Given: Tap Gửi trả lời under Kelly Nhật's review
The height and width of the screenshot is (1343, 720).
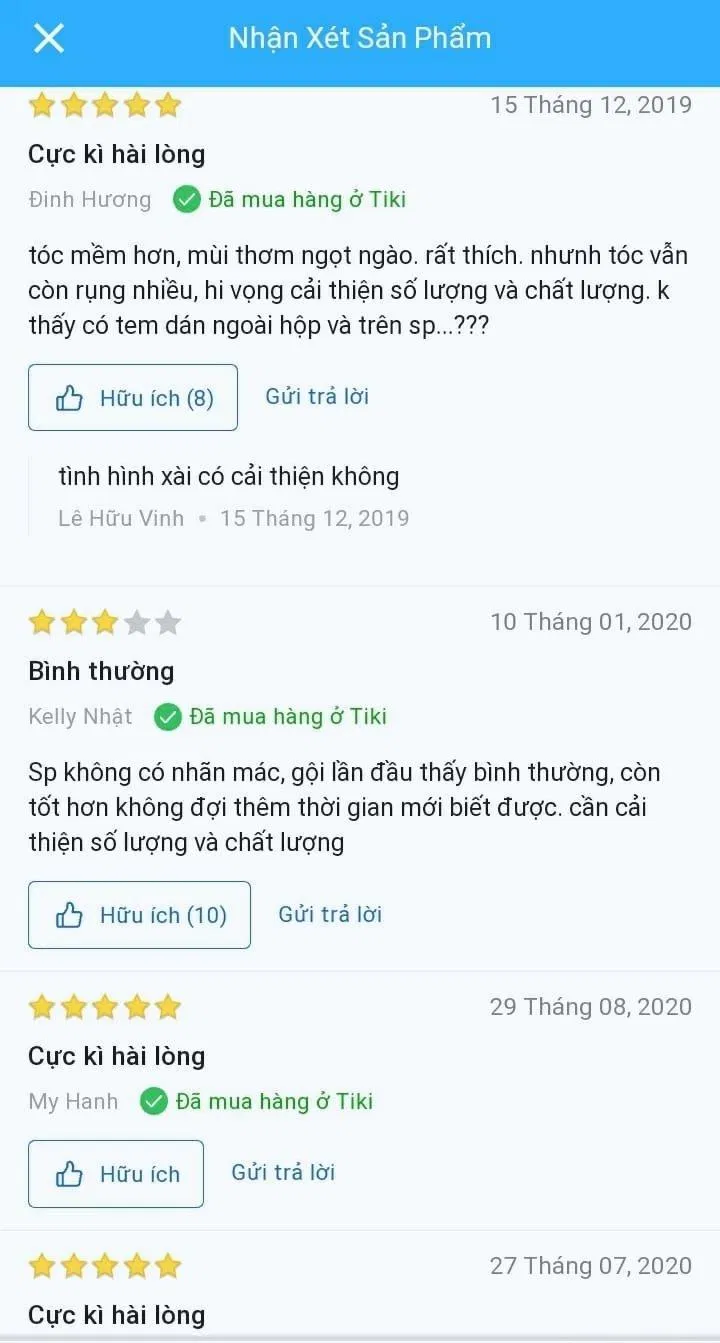Looking at the screenshot, I should click(x=330, y=914).
